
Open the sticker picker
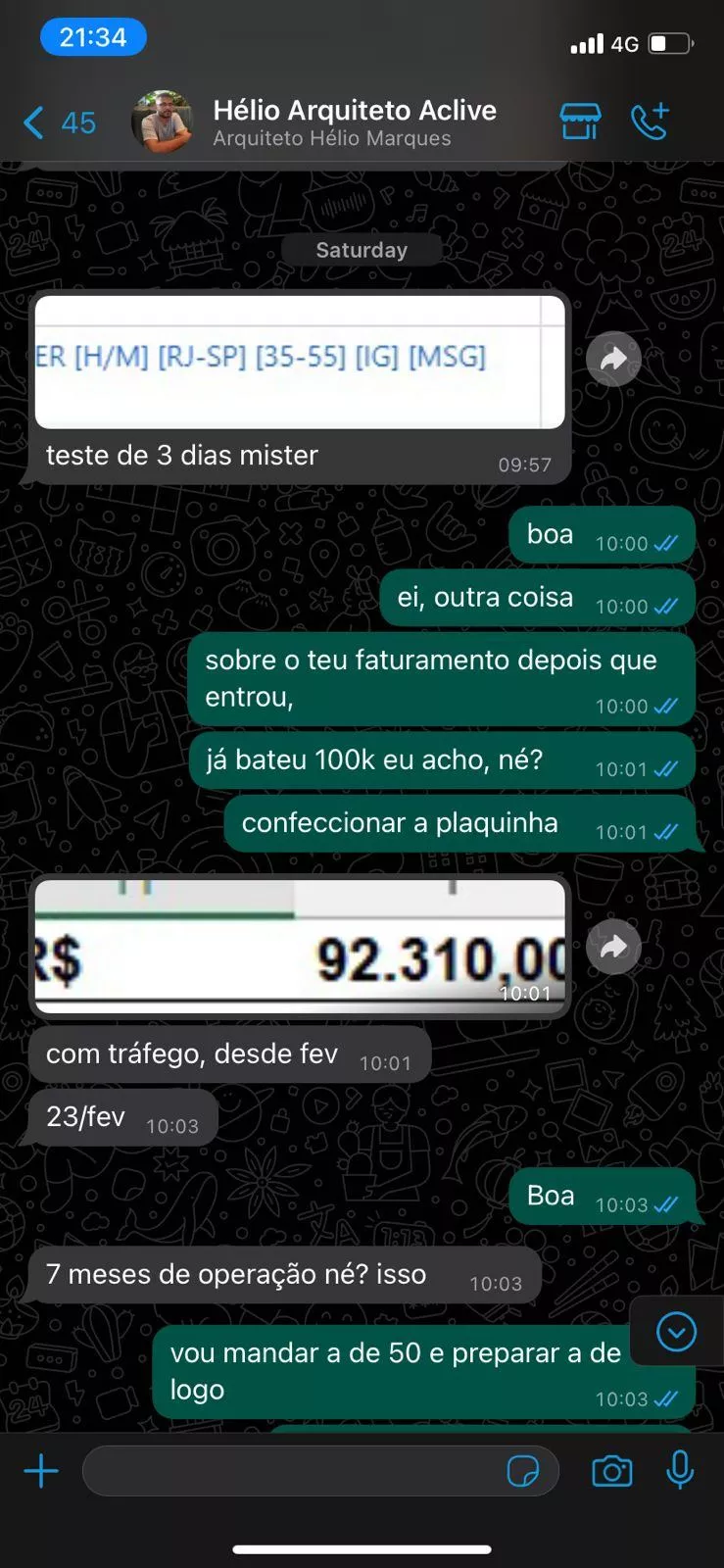[523, 1471]
